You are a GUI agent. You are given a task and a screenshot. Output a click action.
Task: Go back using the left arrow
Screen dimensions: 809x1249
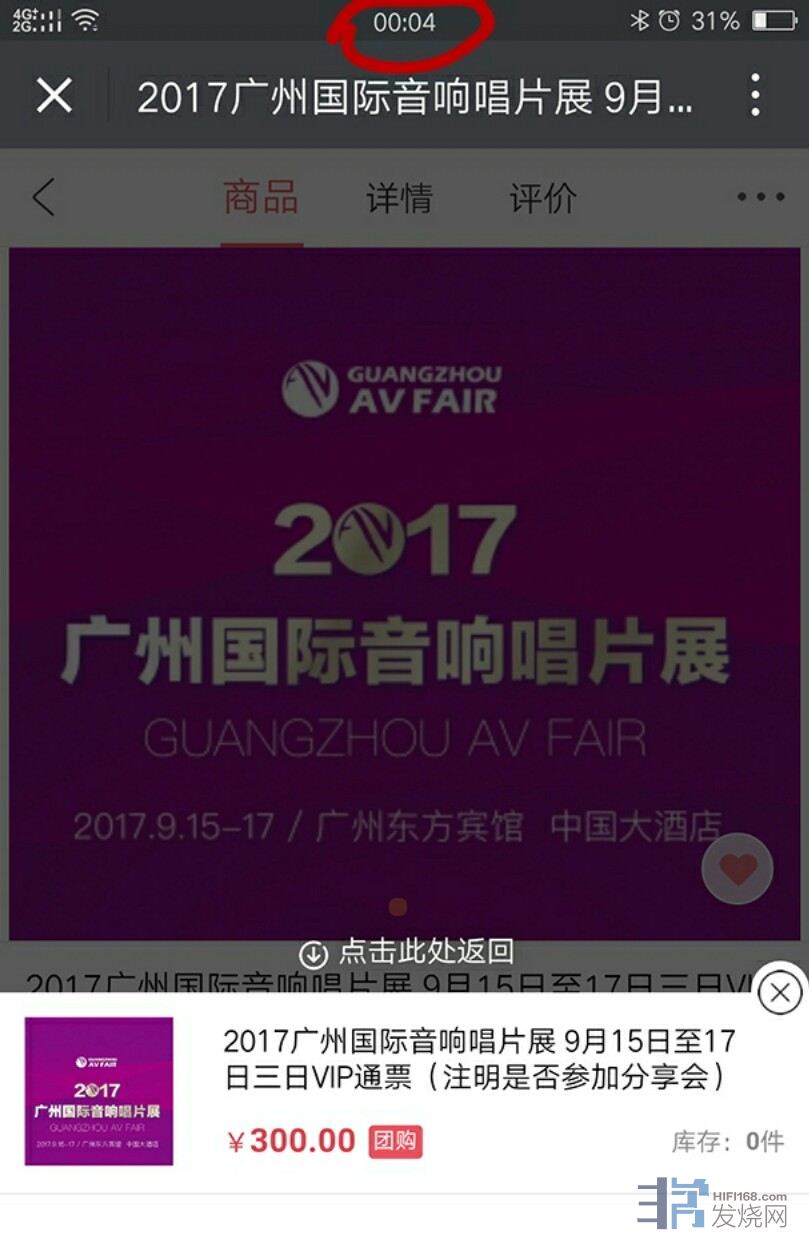click(43, 197)
